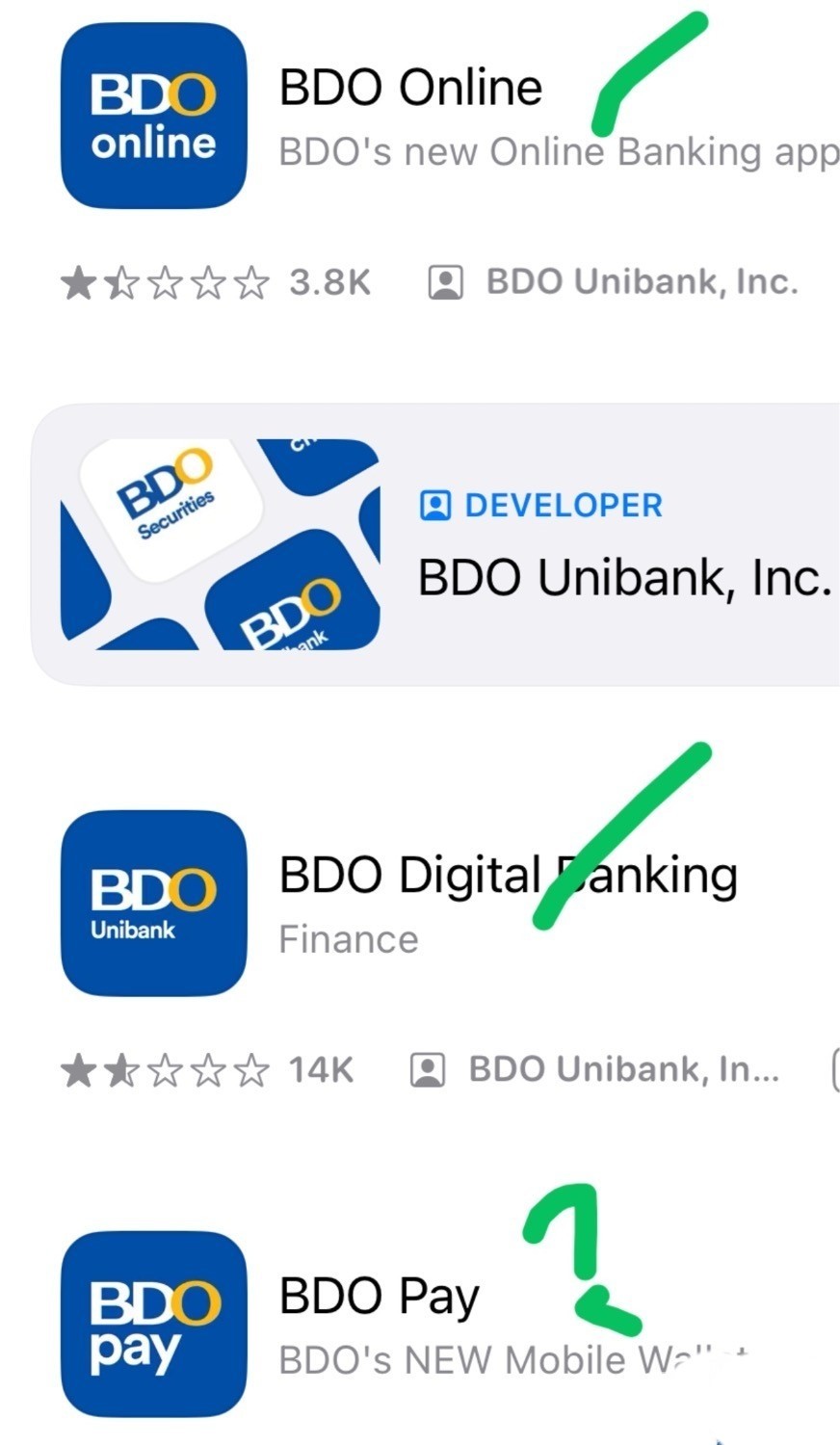840x1445 pixels.
Task: View the BDO Unibank, Inc. developer page
Action: point(624,577)
